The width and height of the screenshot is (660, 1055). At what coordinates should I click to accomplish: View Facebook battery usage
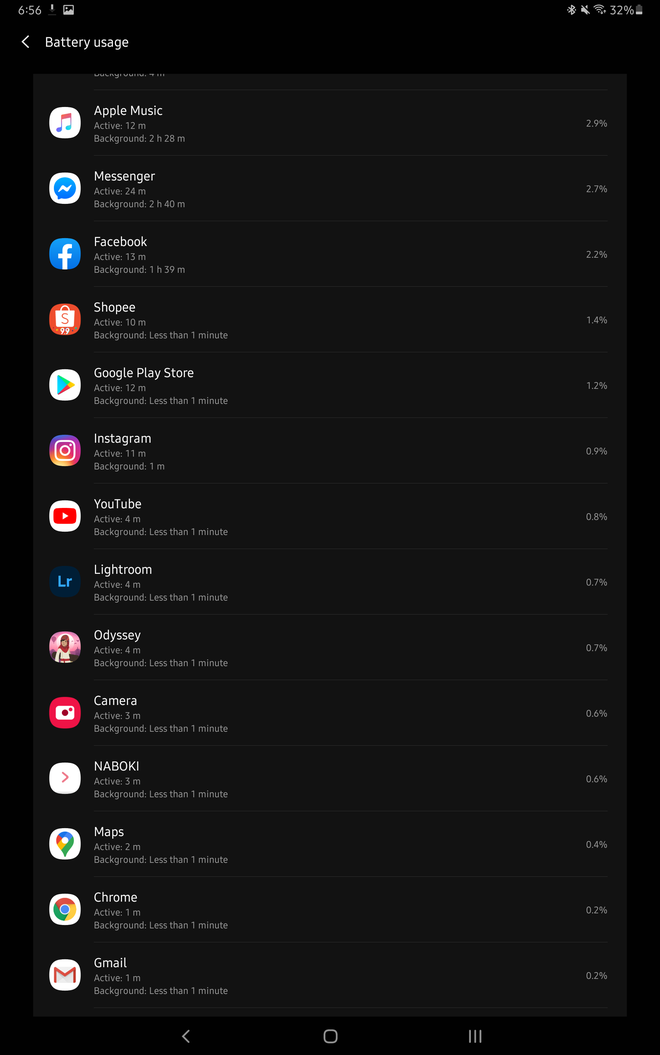[330, 255]
